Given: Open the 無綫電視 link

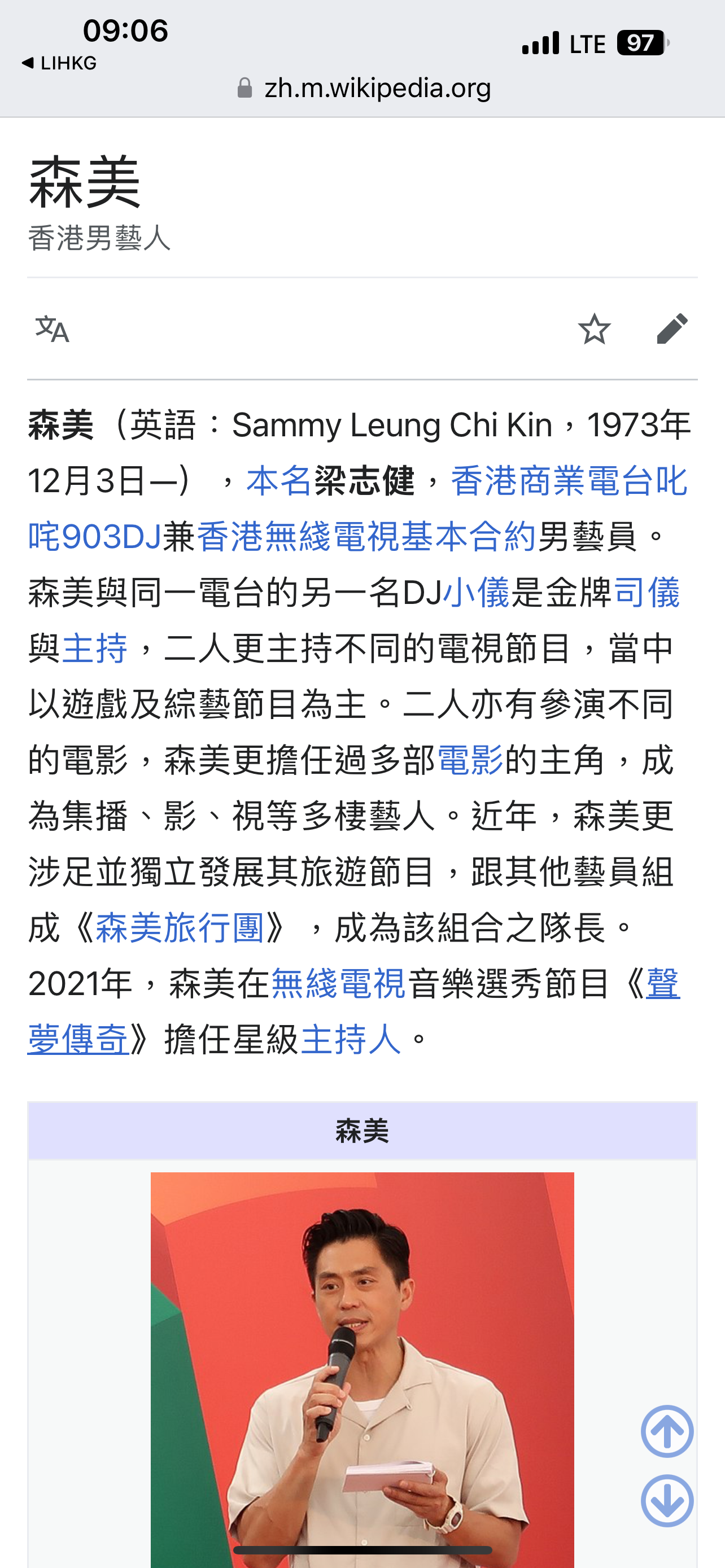Looking at the screenshot, I should coord(338,984).
